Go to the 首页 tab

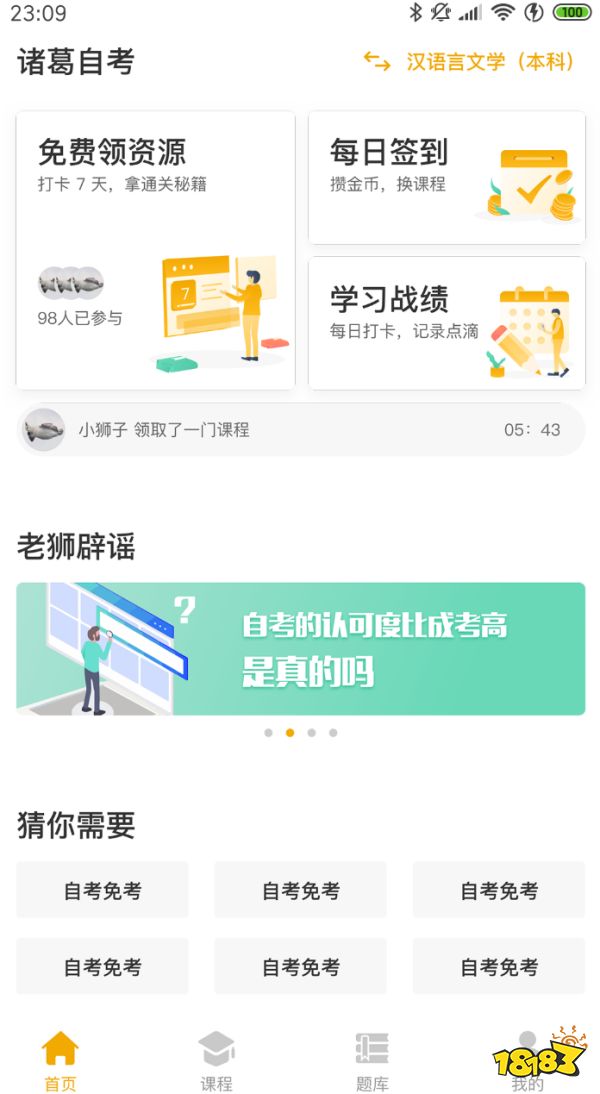point(60,1061)
